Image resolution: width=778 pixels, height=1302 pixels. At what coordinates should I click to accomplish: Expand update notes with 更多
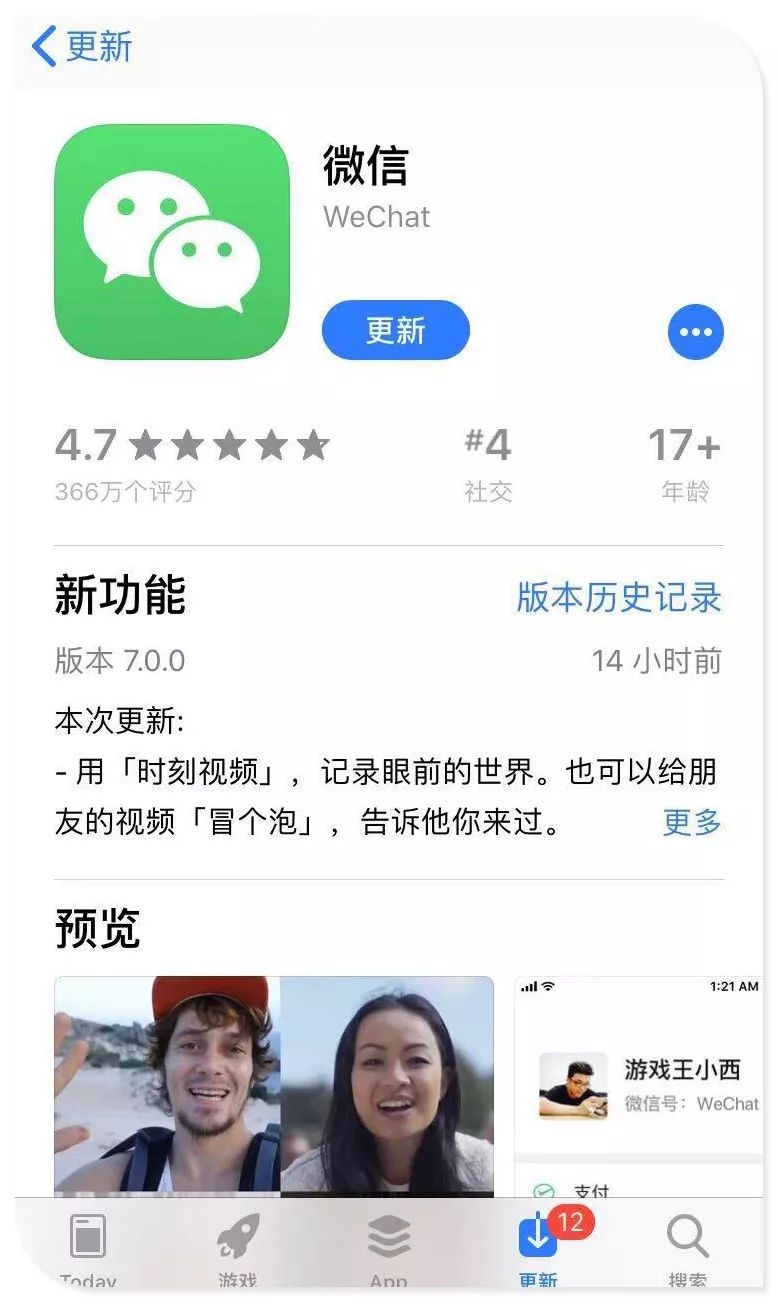(x=692, y=822)
